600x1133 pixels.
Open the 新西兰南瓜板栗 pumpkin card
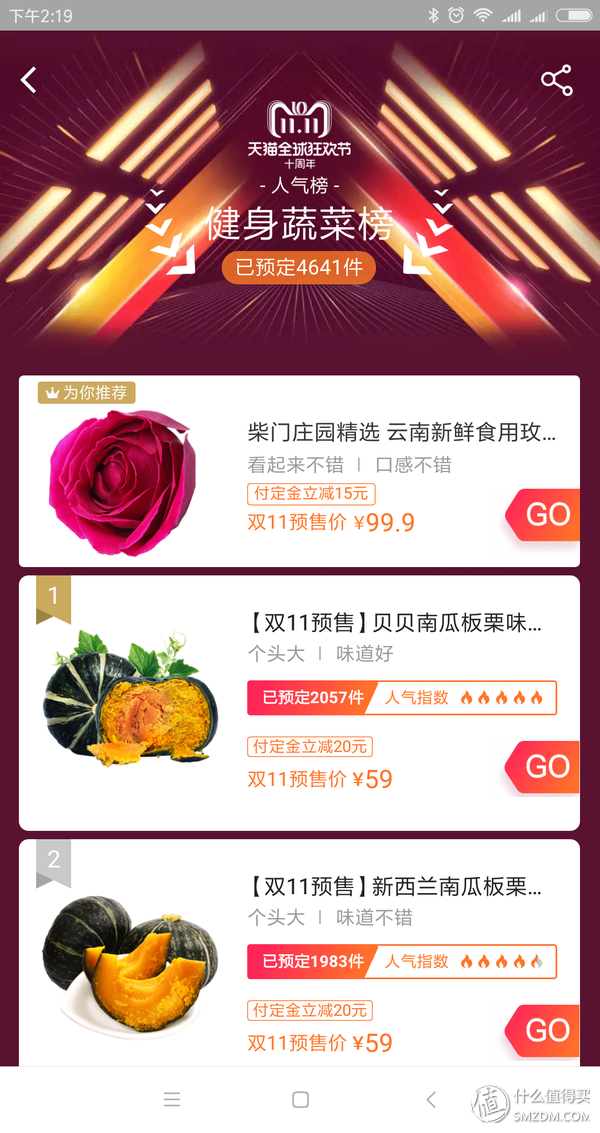pyautogui.click(x=394, y=887)
